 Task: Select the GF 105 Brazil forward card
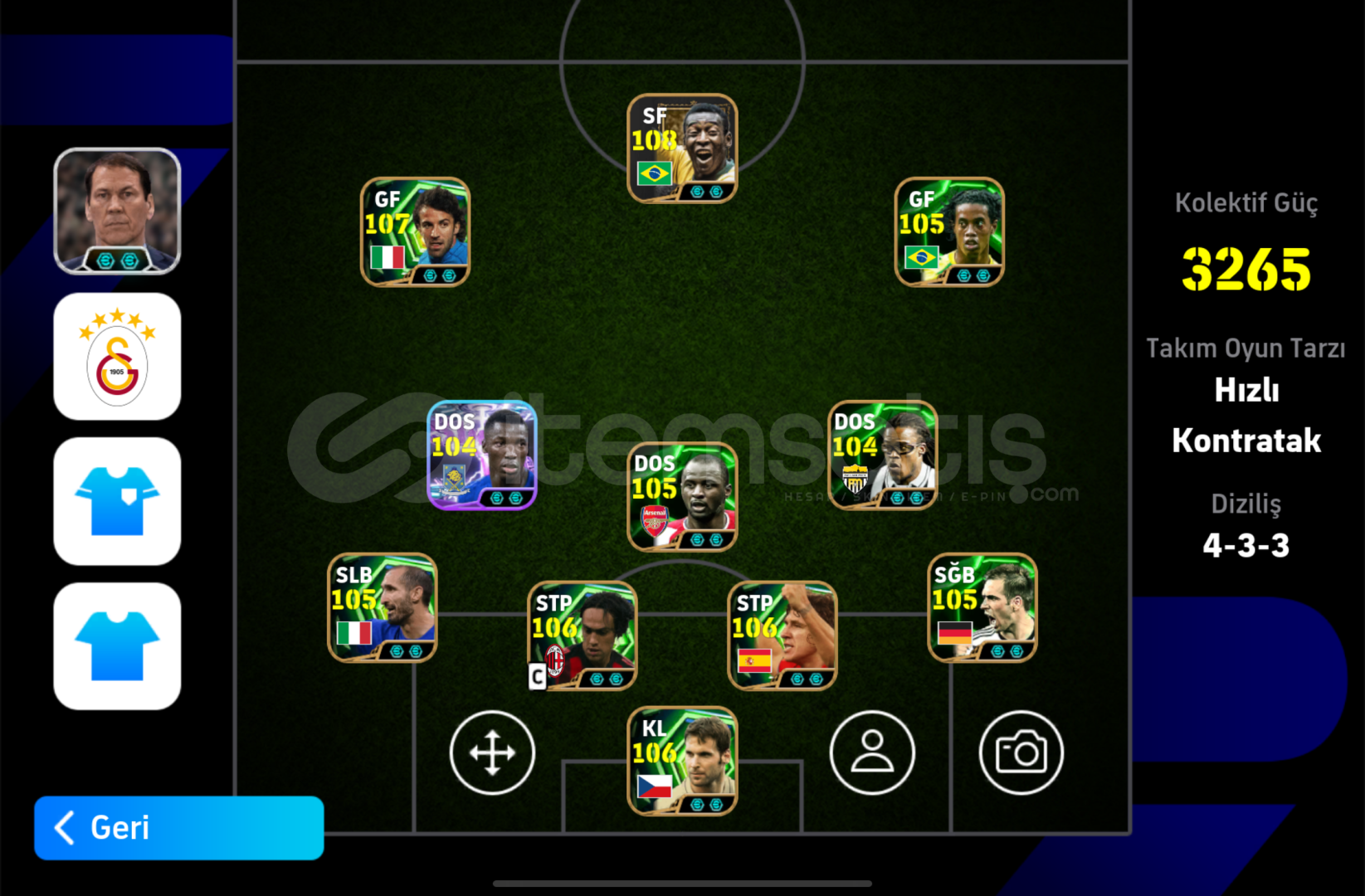(x=949, y=231)
